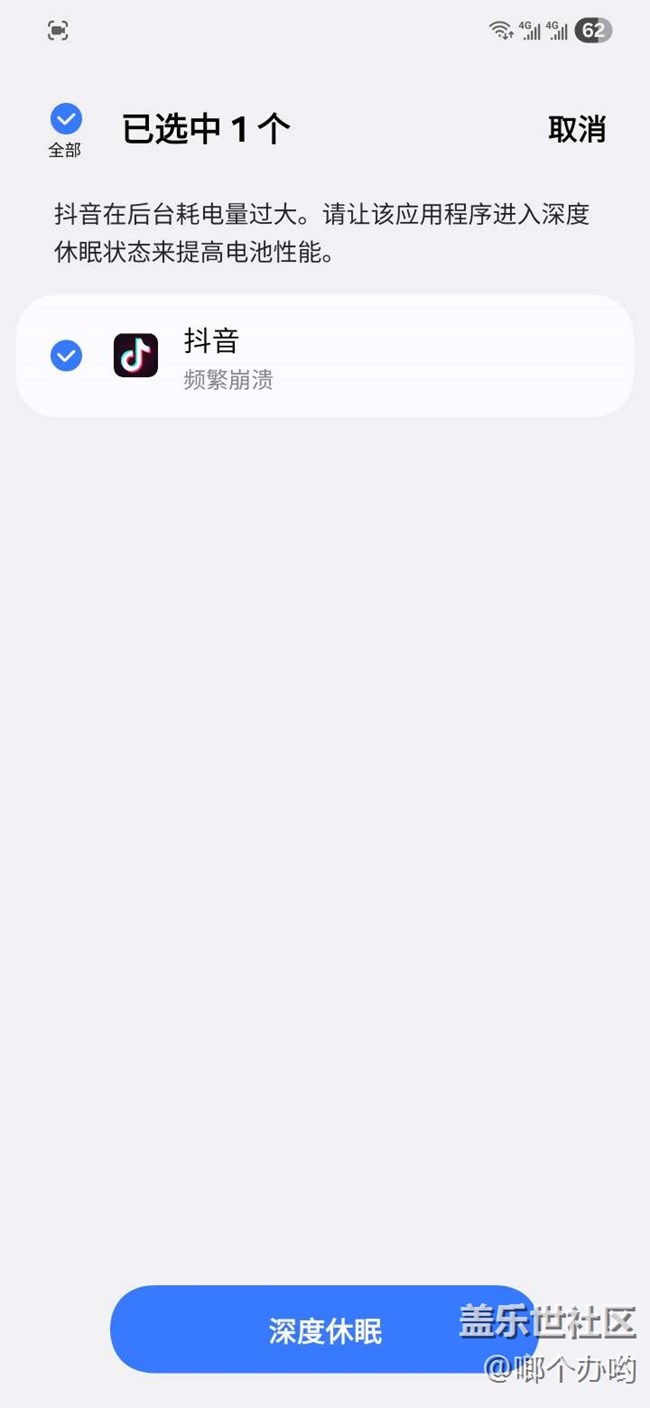Put selected app into 深度休眠

click(324, 1330)
